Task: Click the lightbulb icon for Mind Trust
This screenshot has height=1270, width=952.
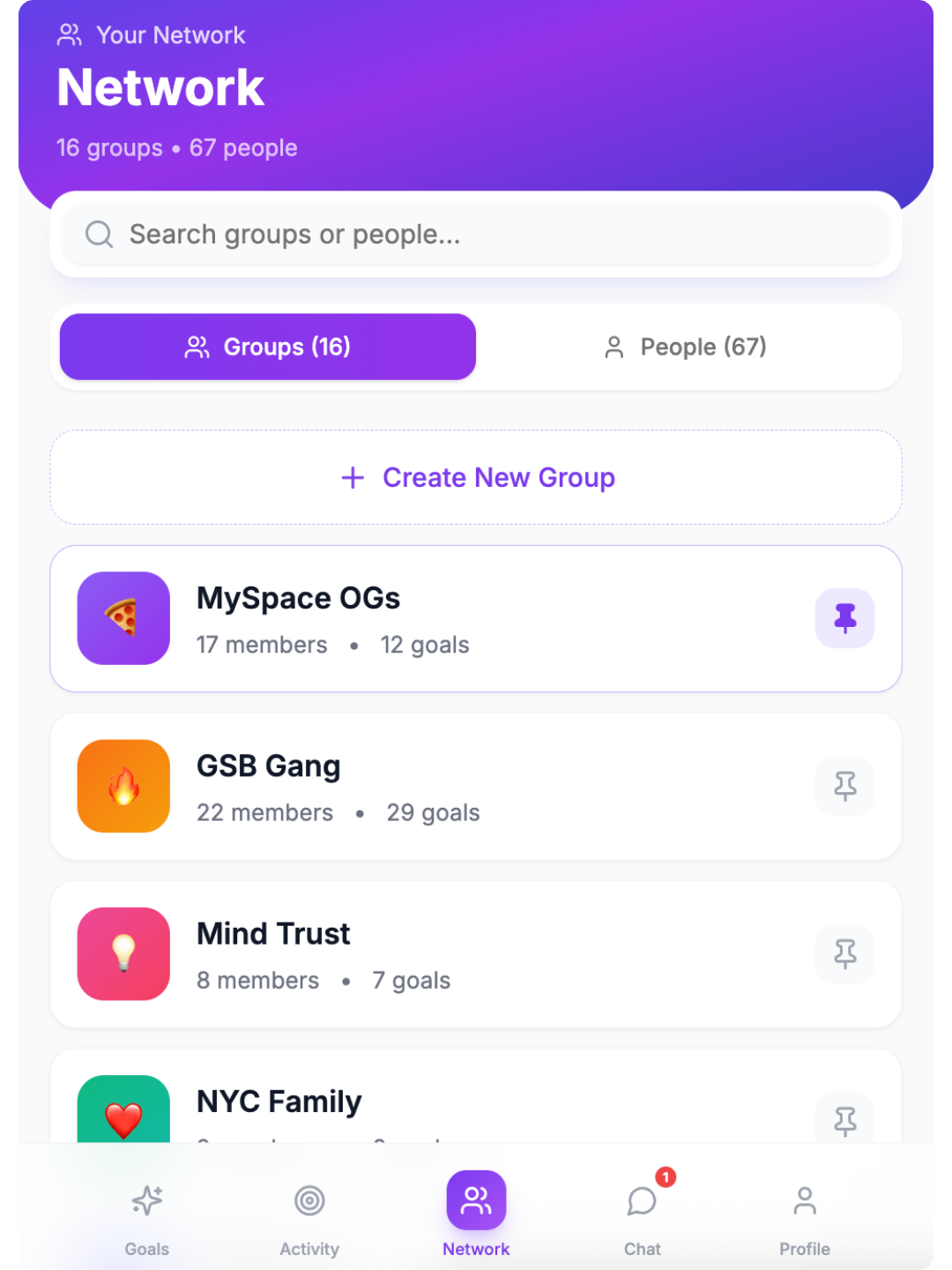Action: (x=123, y=953)
